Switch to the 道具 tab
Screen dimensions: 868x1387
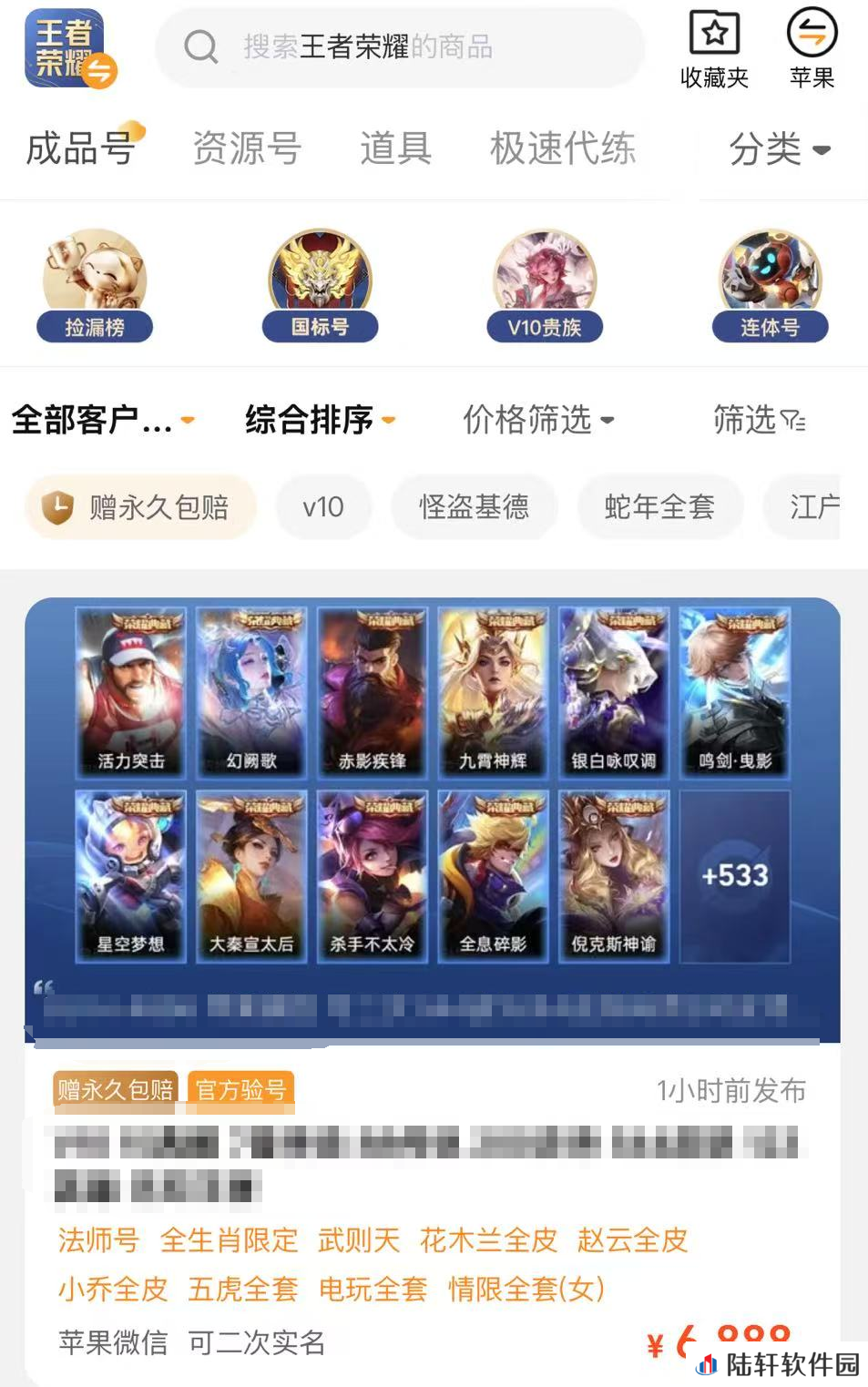[x=395, y=148]
